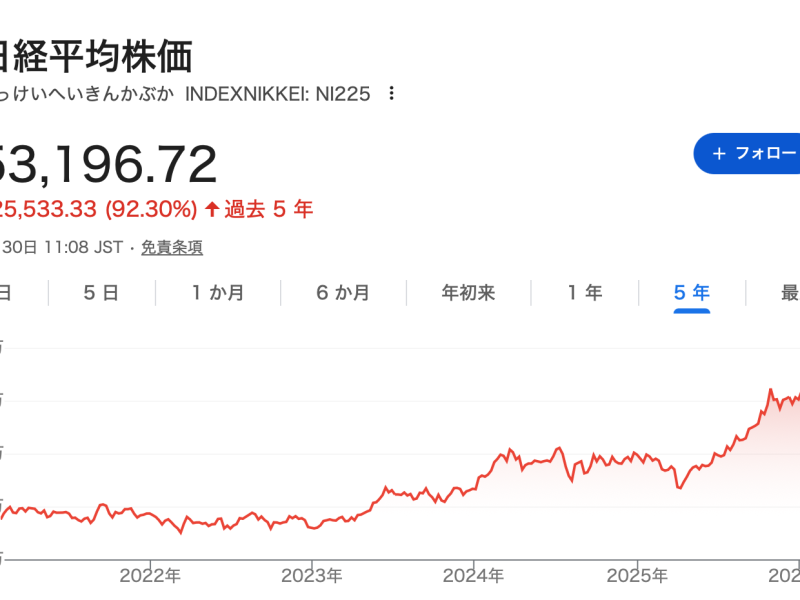Viewport: 800px width, 600px height.
Task: Show the 6 か月 chart range
Action: pyautogui.click(x=343, y=293)
